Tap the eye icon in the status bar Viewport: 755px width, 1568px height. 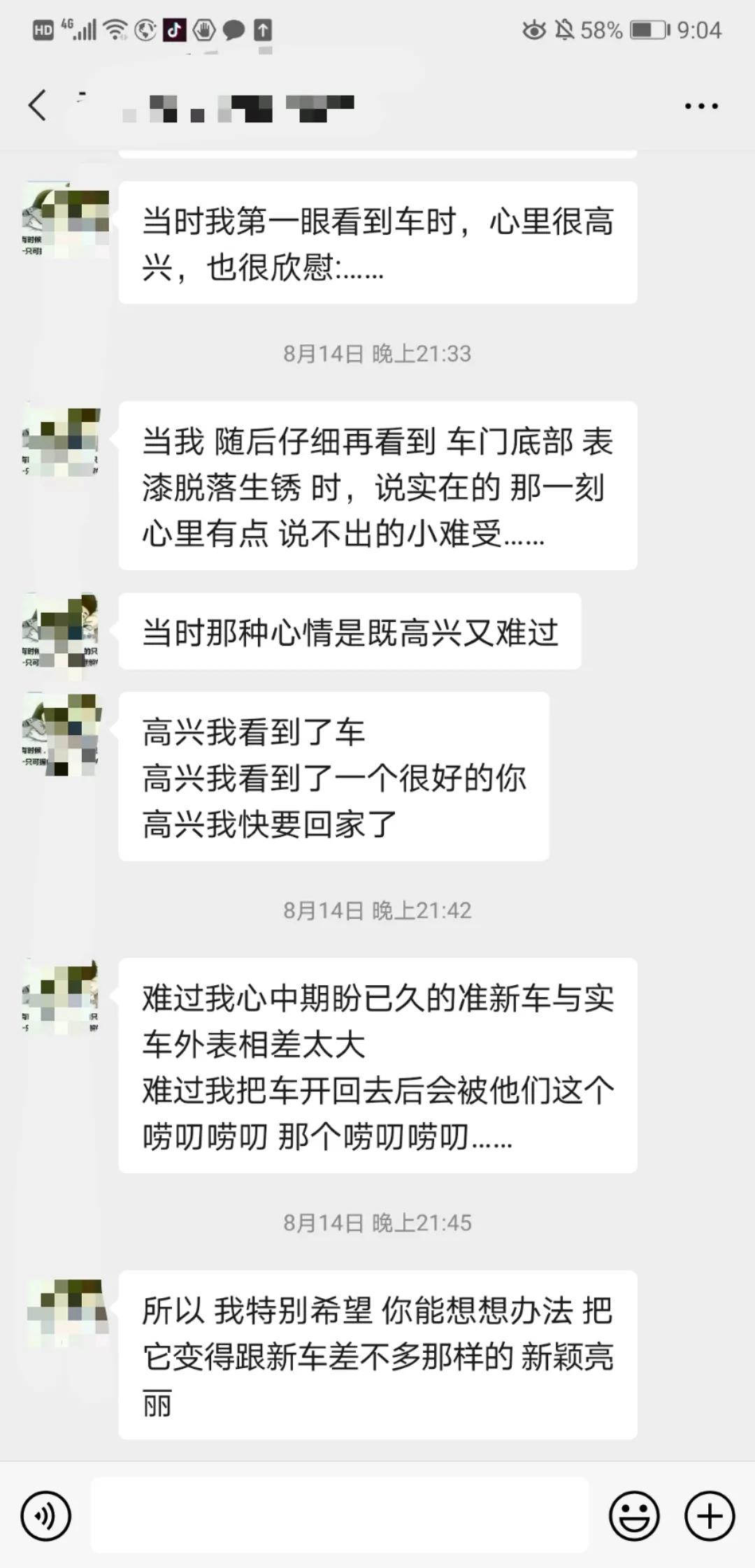tap(535, 30)
